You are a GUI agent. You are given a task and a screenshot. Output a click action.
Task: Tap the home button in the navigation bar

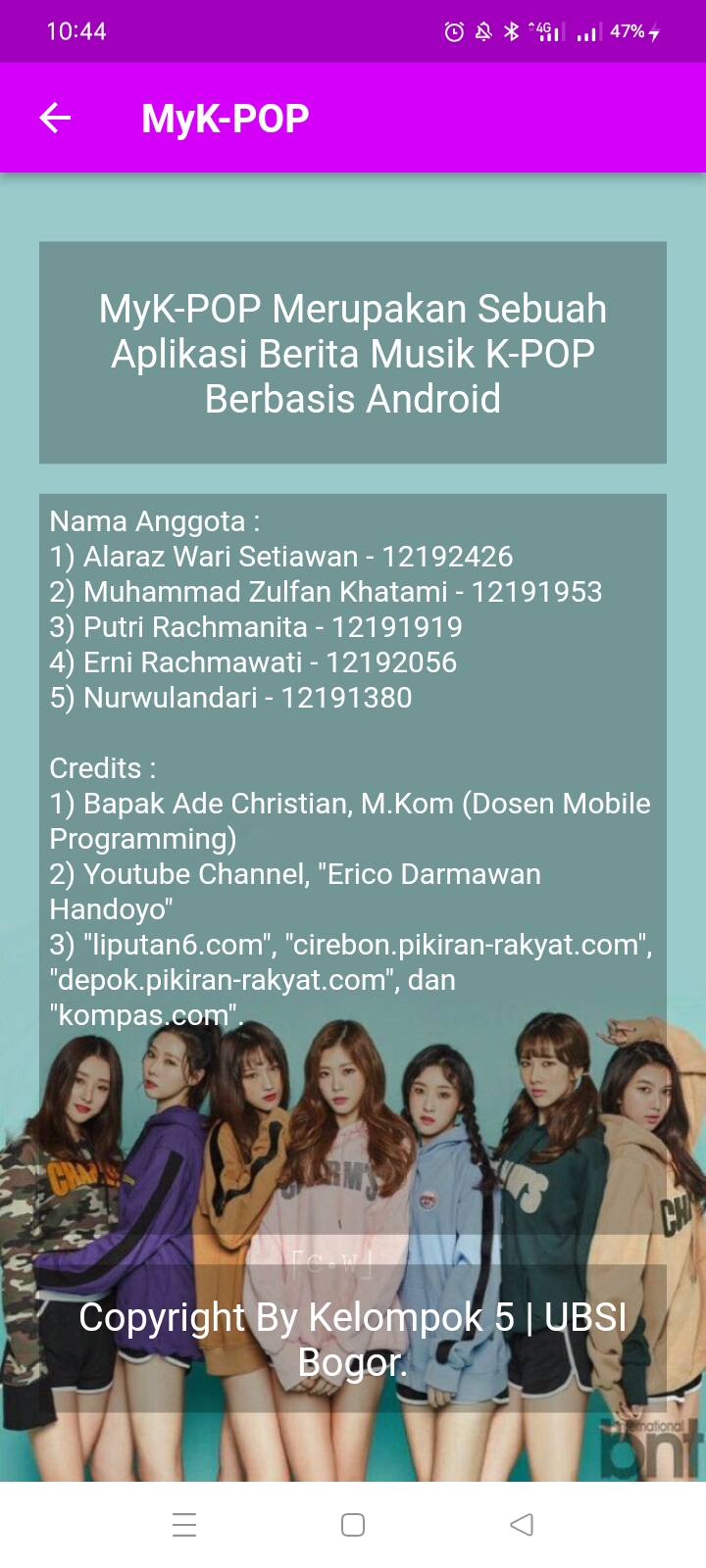click(x=351, y=1525)
